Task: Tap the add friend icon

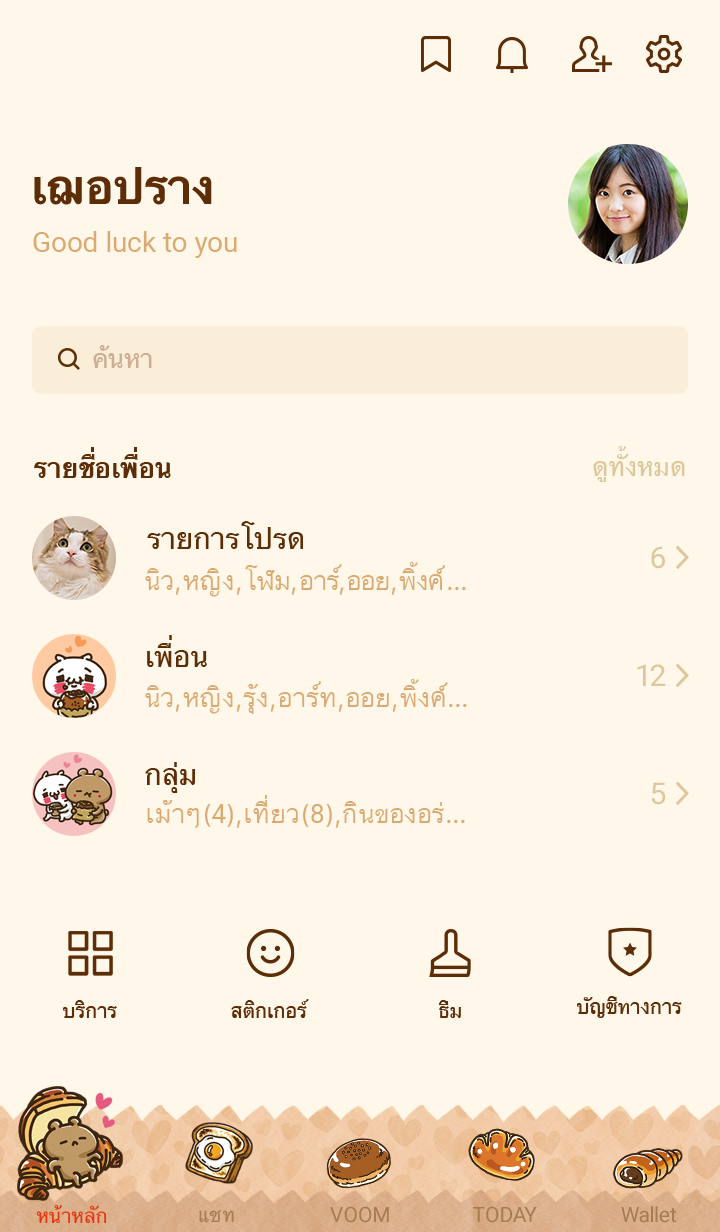Action: pos(590,54)
